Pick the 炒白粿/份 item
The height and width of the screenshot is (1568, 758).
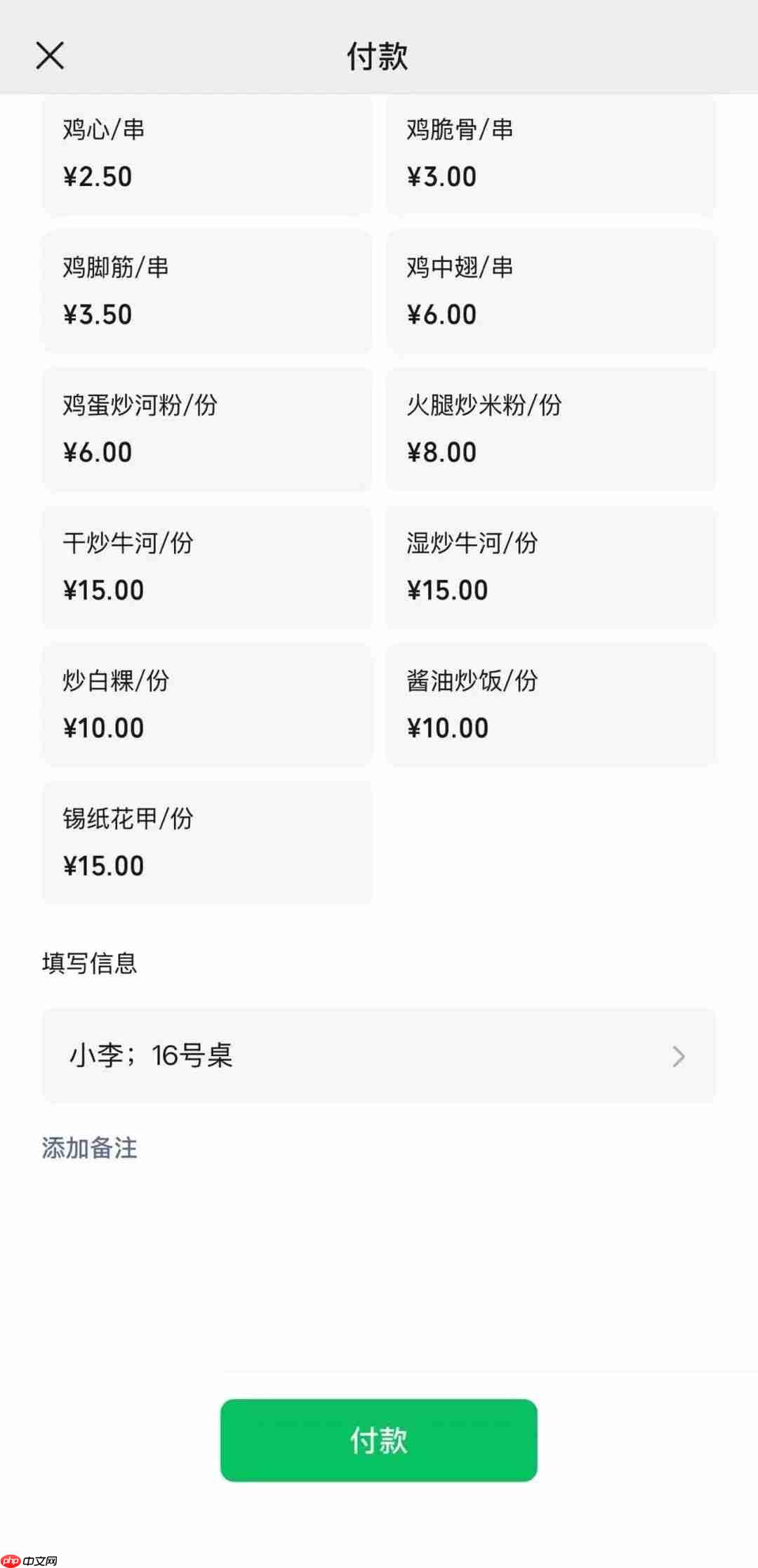pos(207,704)
